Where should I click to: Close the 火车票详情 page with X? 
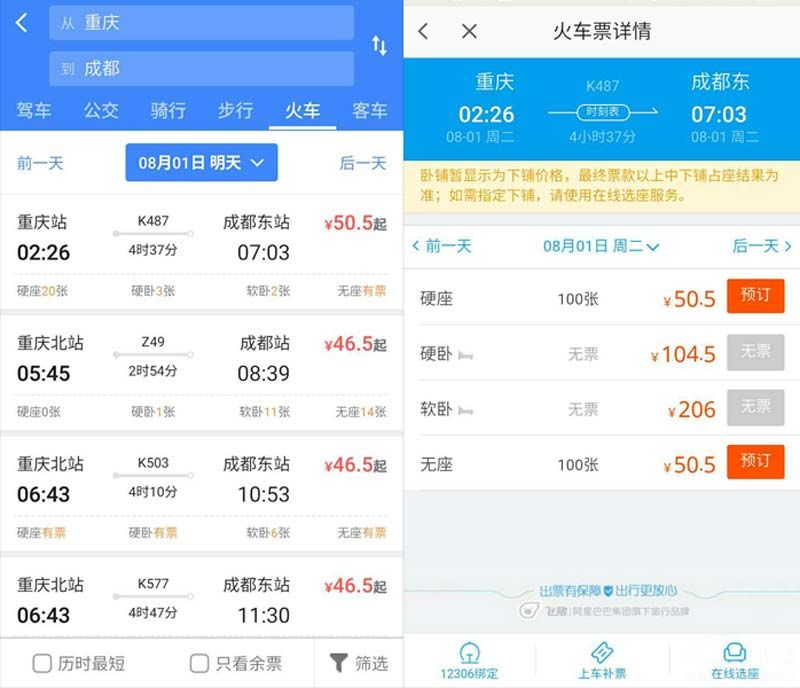click(469, 31)
